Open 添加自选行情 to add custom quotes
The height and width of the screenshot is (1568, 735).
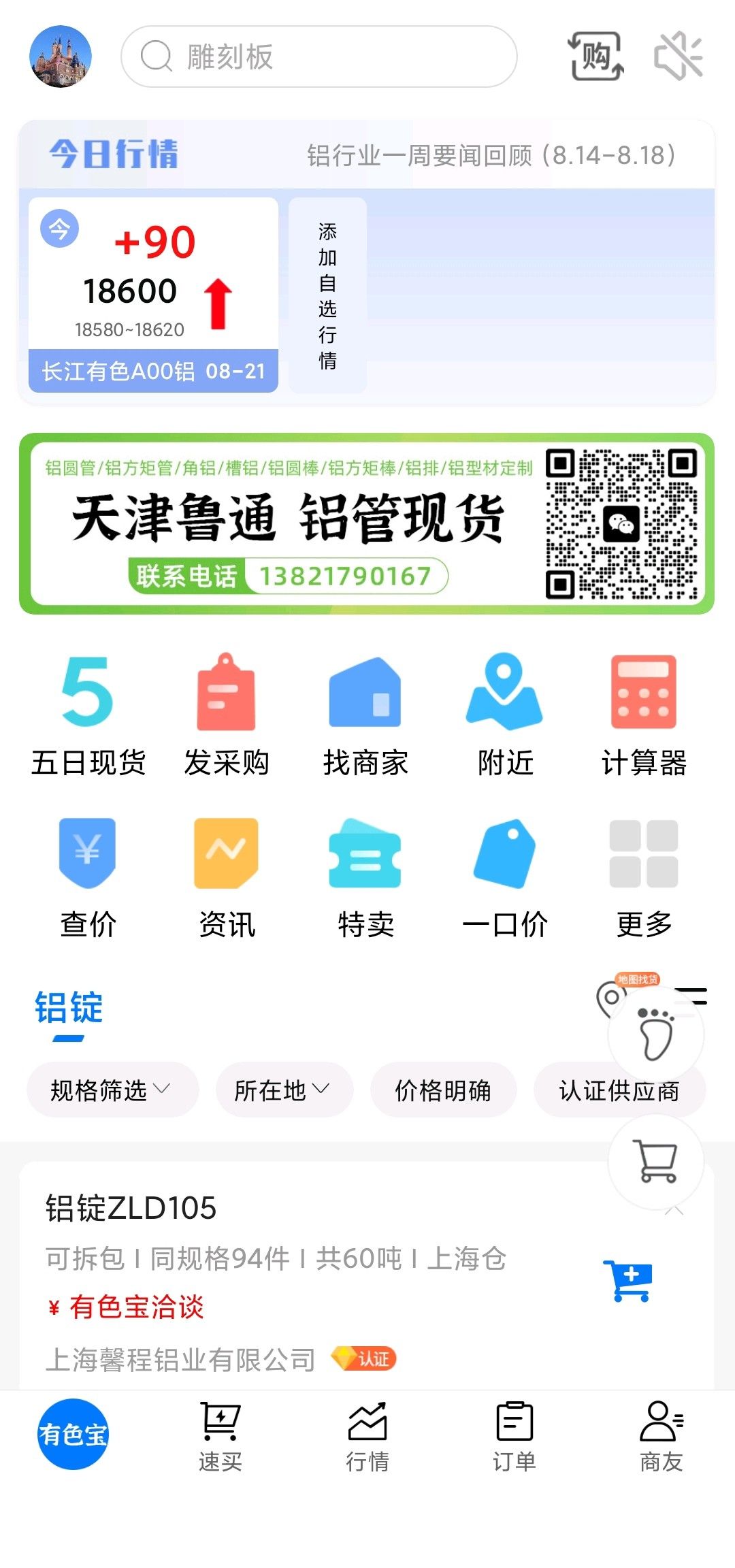(x=327, y=295)
